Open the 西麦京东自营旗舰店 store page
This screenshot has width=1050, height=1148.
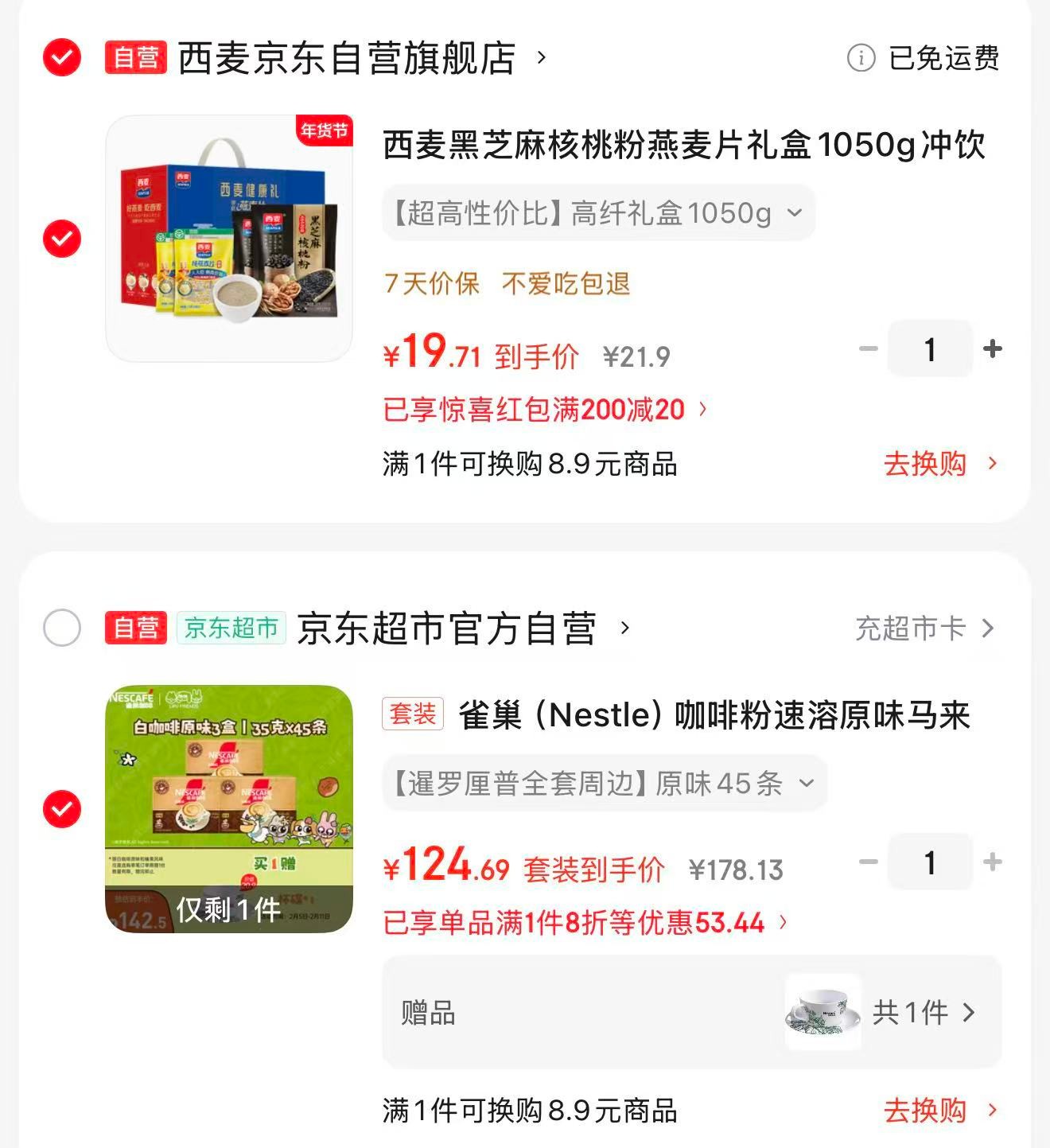[347, 58]
